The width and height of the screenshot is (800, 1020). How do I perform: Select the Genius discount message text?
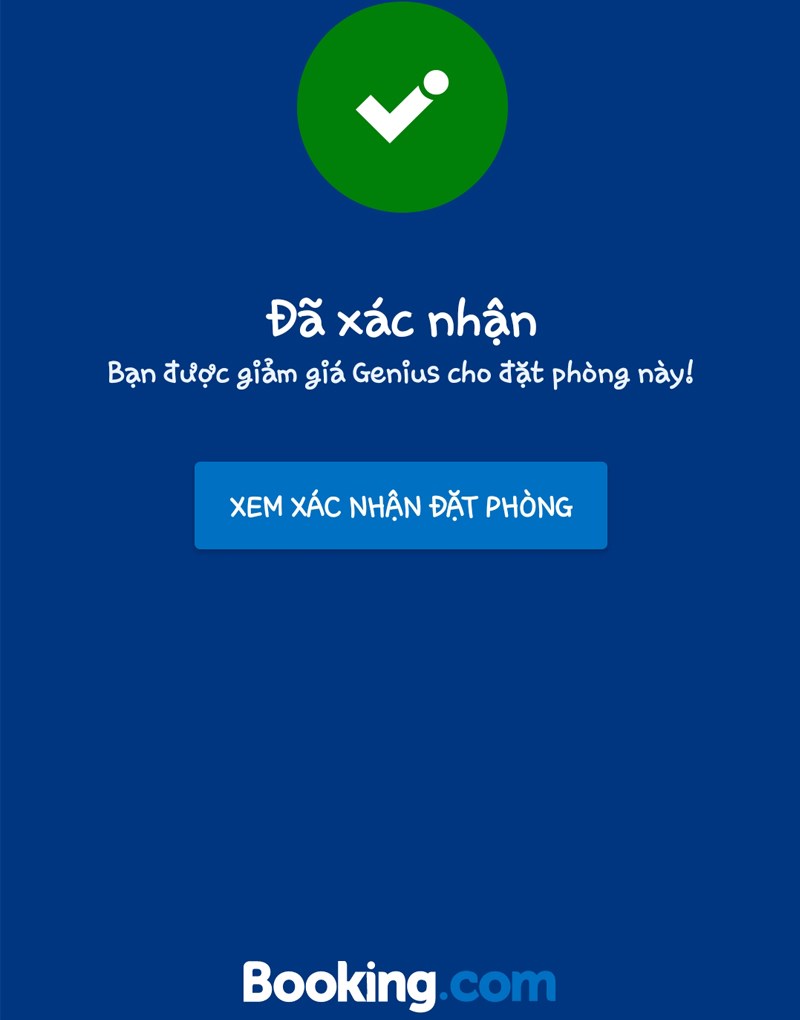[x=400, y=372]
